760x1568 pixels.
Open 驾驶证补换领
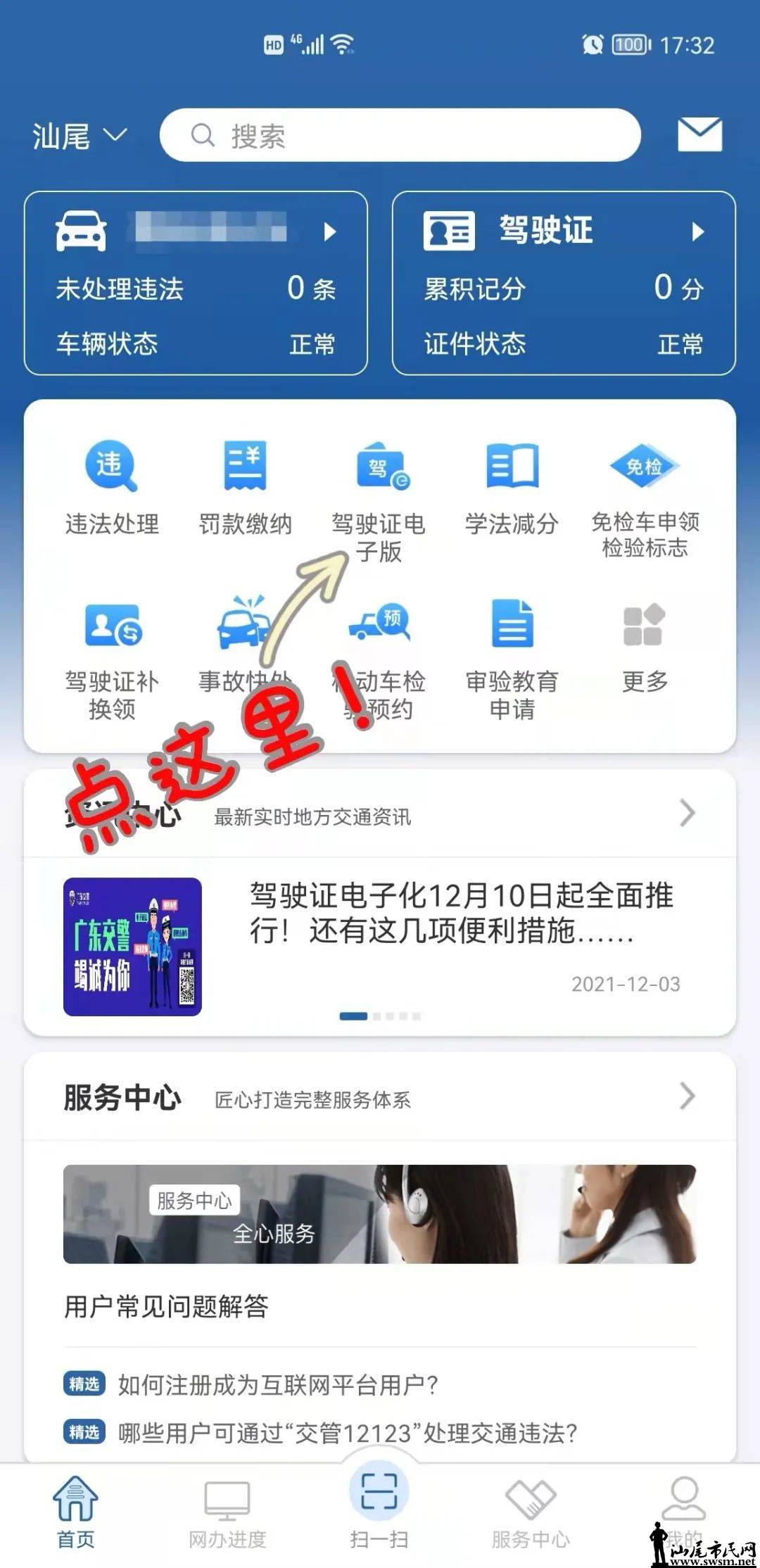click(111, 655)
